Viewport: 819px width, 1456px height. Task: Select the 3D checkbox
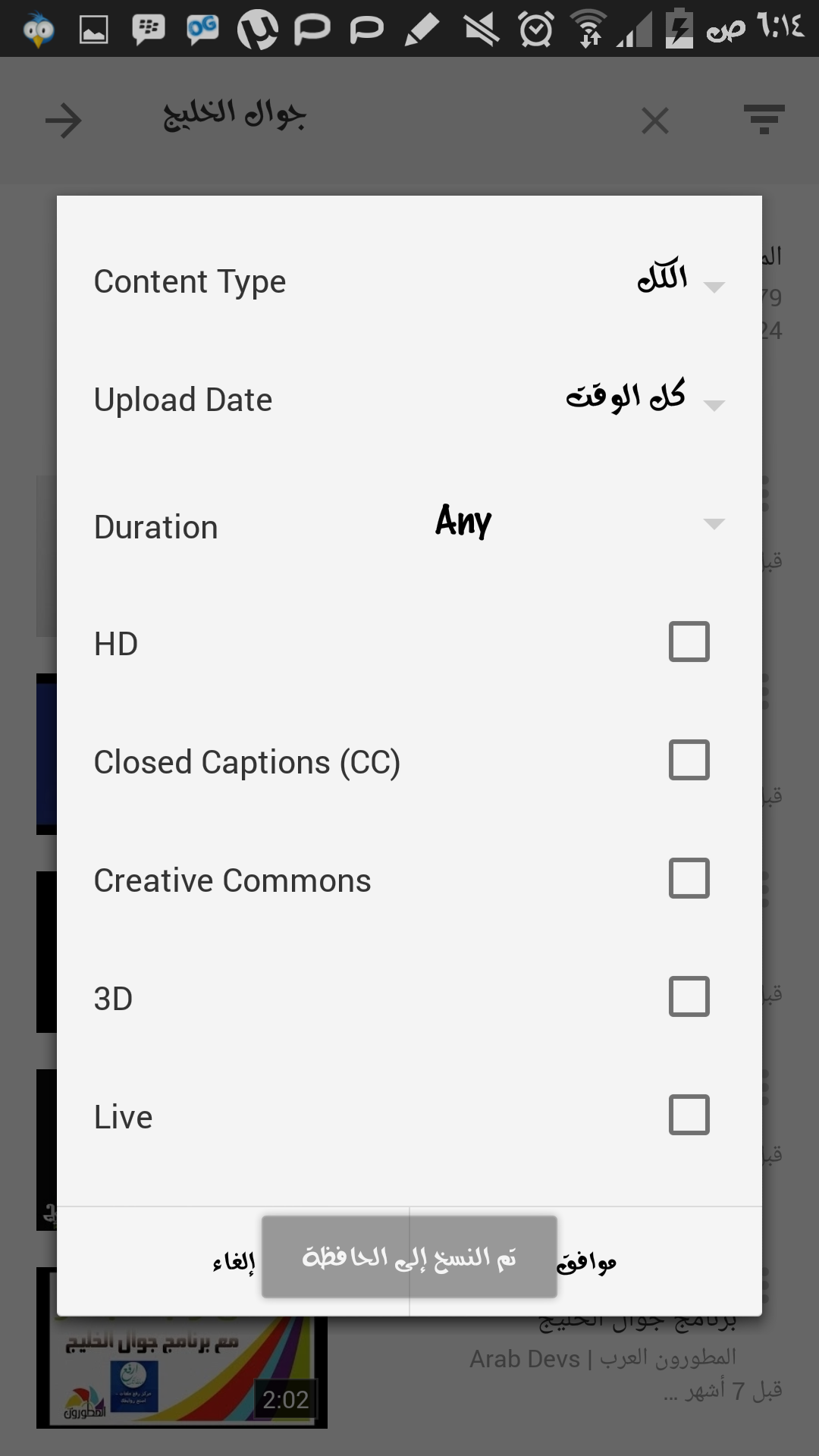(x=689, y=996)
